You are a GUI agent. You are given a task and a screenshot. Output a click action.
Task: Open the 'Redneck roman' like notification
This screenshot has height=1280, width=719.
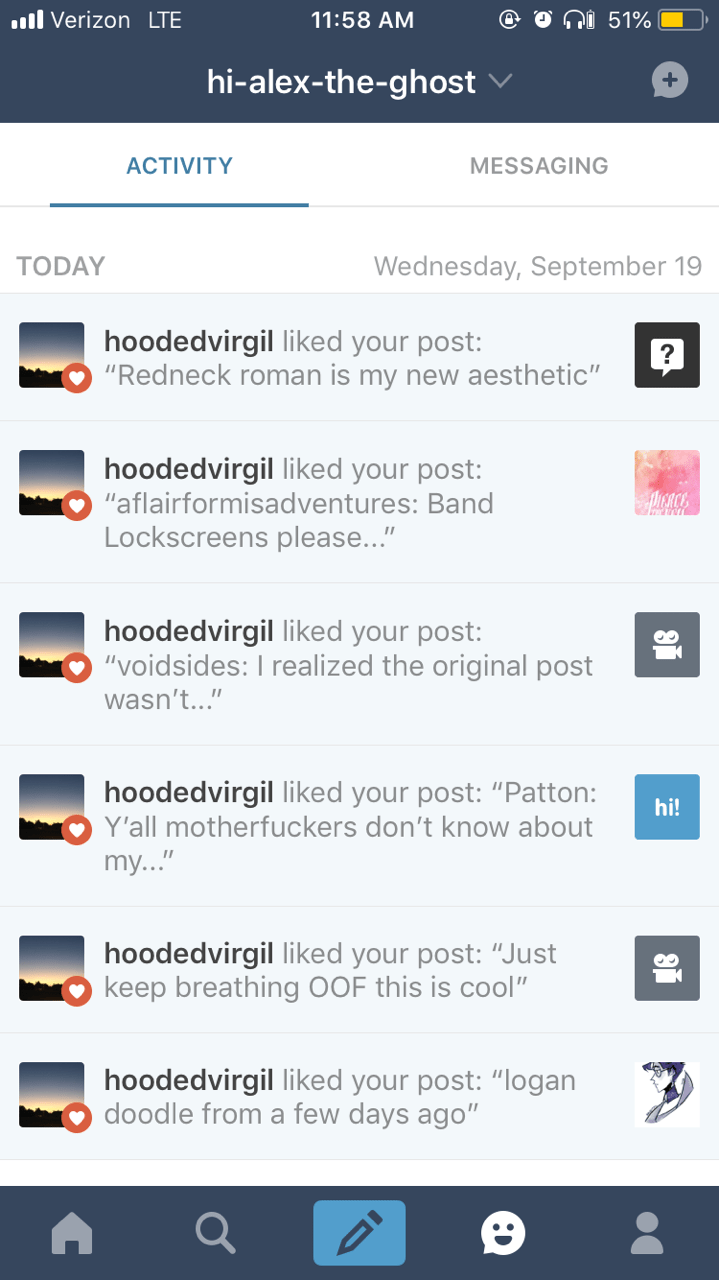coord(350,358)
